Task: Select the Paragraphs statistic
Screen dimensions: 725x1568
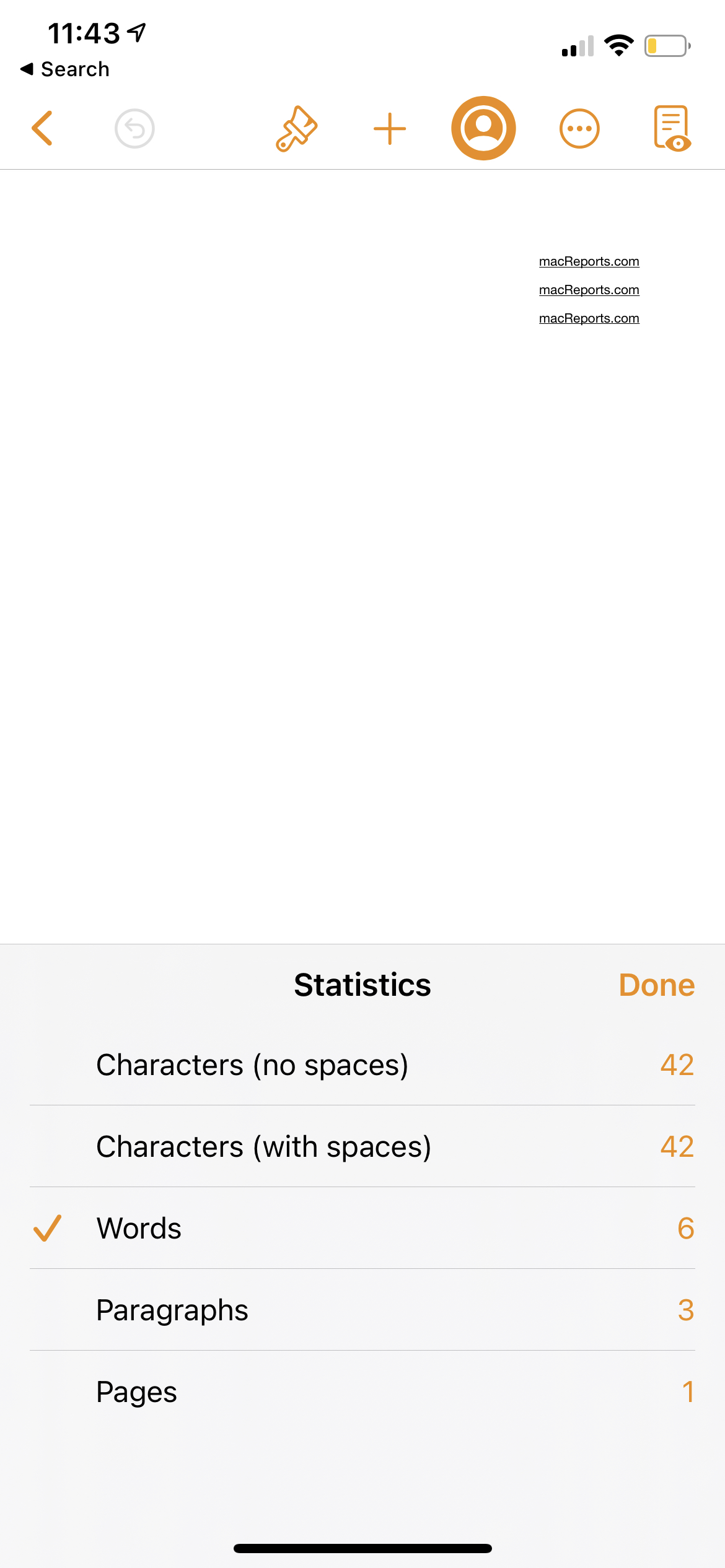Action: 172,1309
